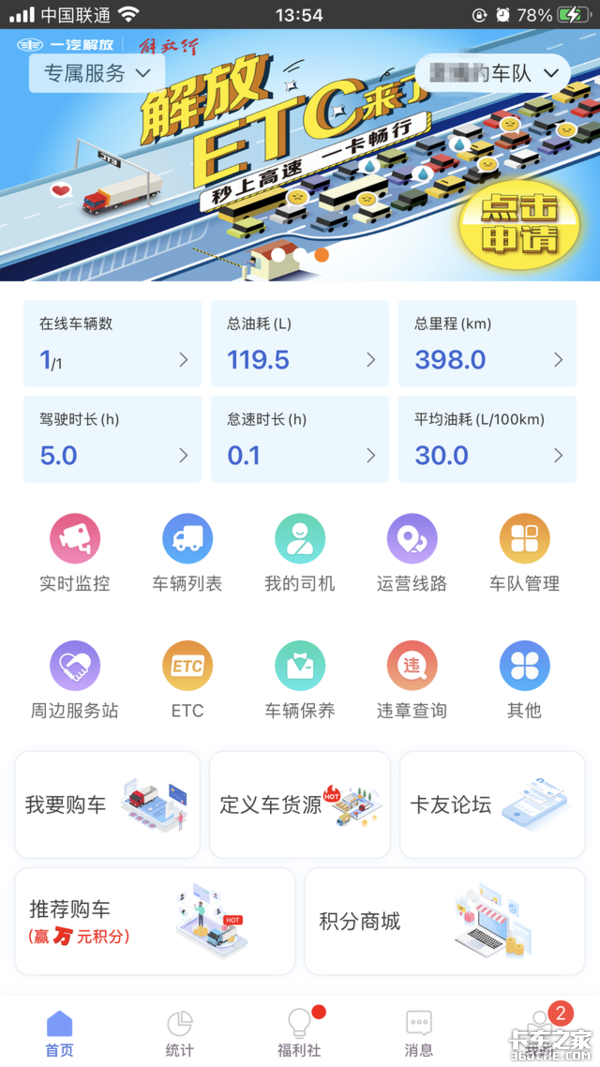The image size is (600, 1067).
Task: Tap 点击申请 on the ETC banner
Action: (518, 222)
